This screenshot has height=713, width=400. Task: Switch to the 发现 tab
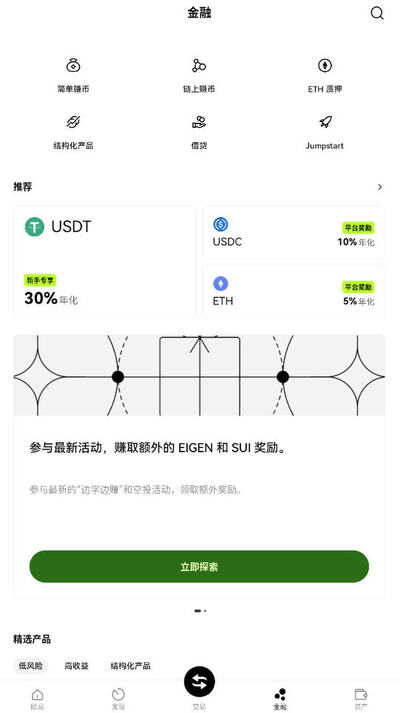click(118, 699)
